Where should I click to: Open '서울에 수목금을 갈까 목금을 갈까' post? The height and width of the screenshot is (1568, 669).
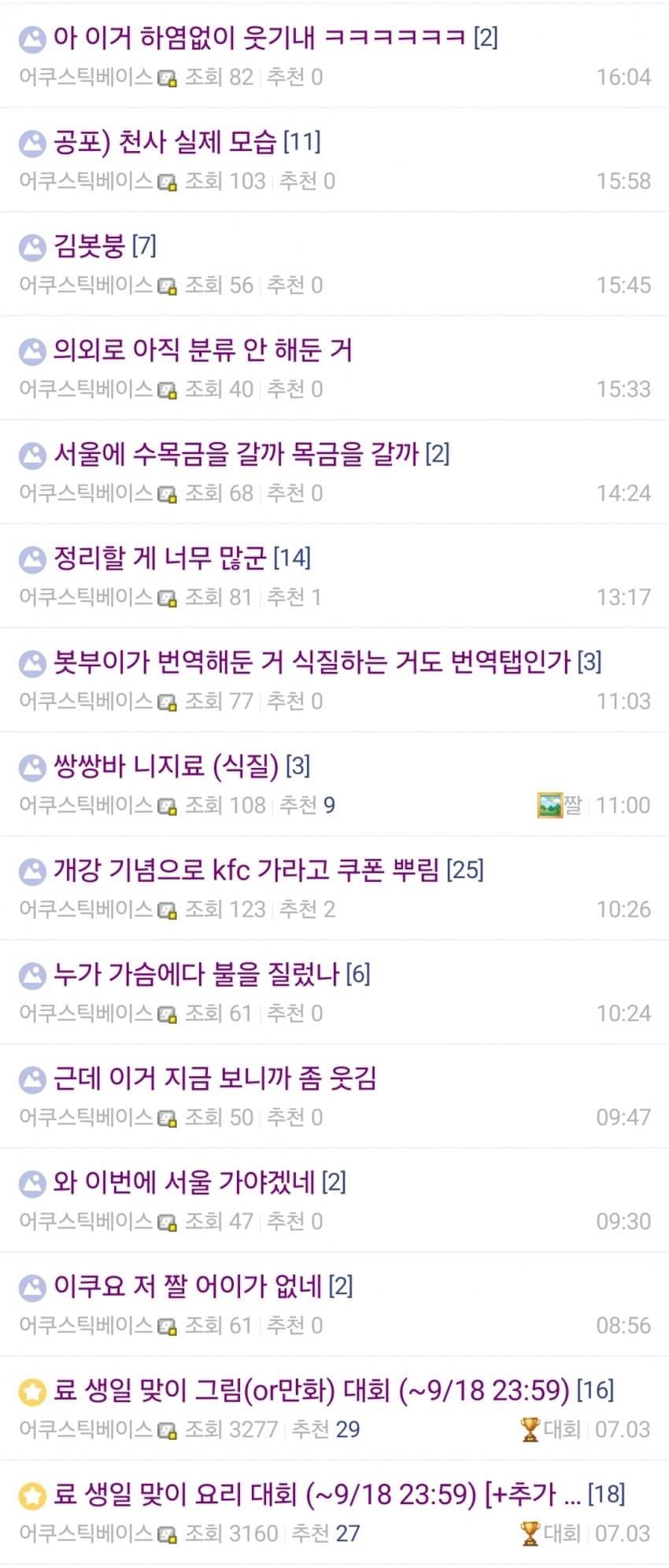point(235,454)
